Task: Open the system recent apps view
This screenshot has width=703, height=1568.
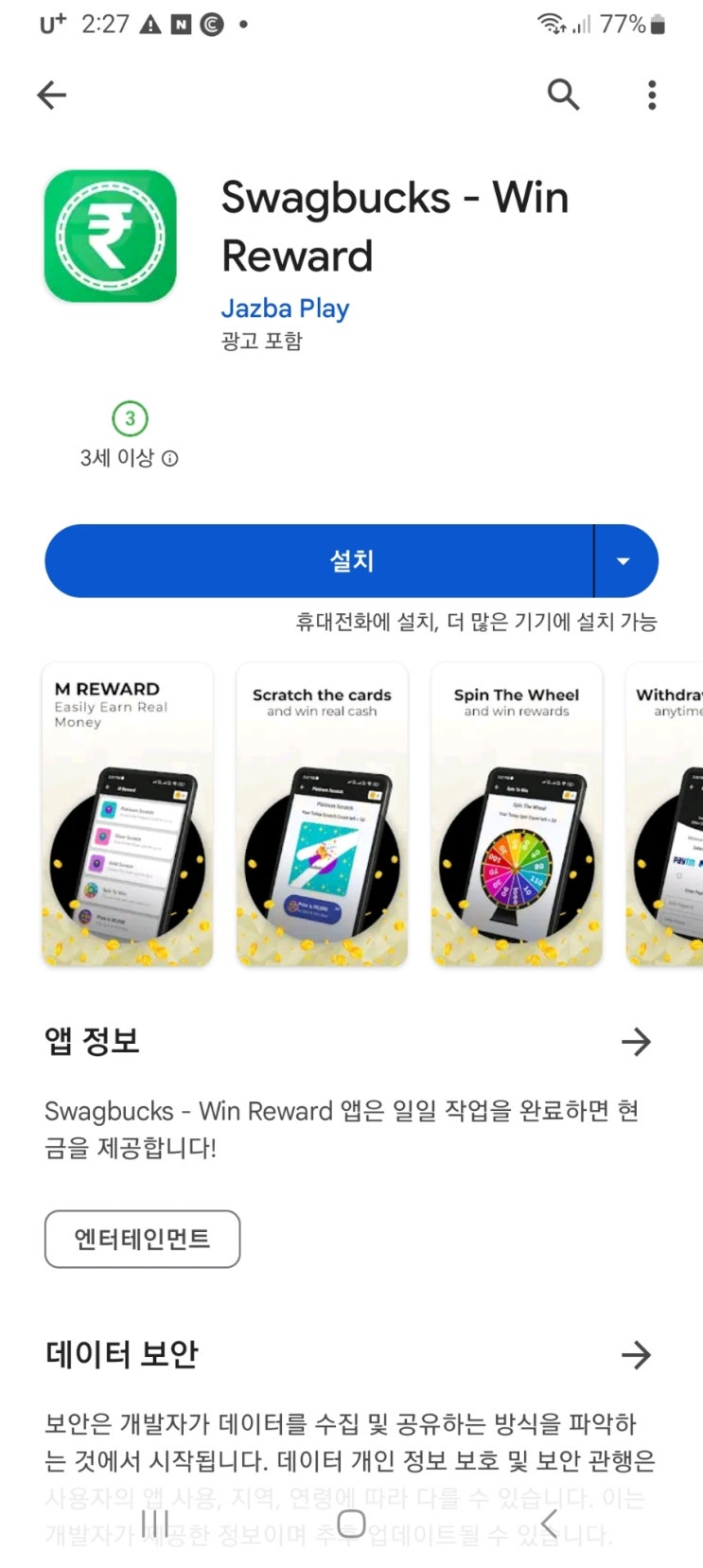Action: (x=154, y=1524)
